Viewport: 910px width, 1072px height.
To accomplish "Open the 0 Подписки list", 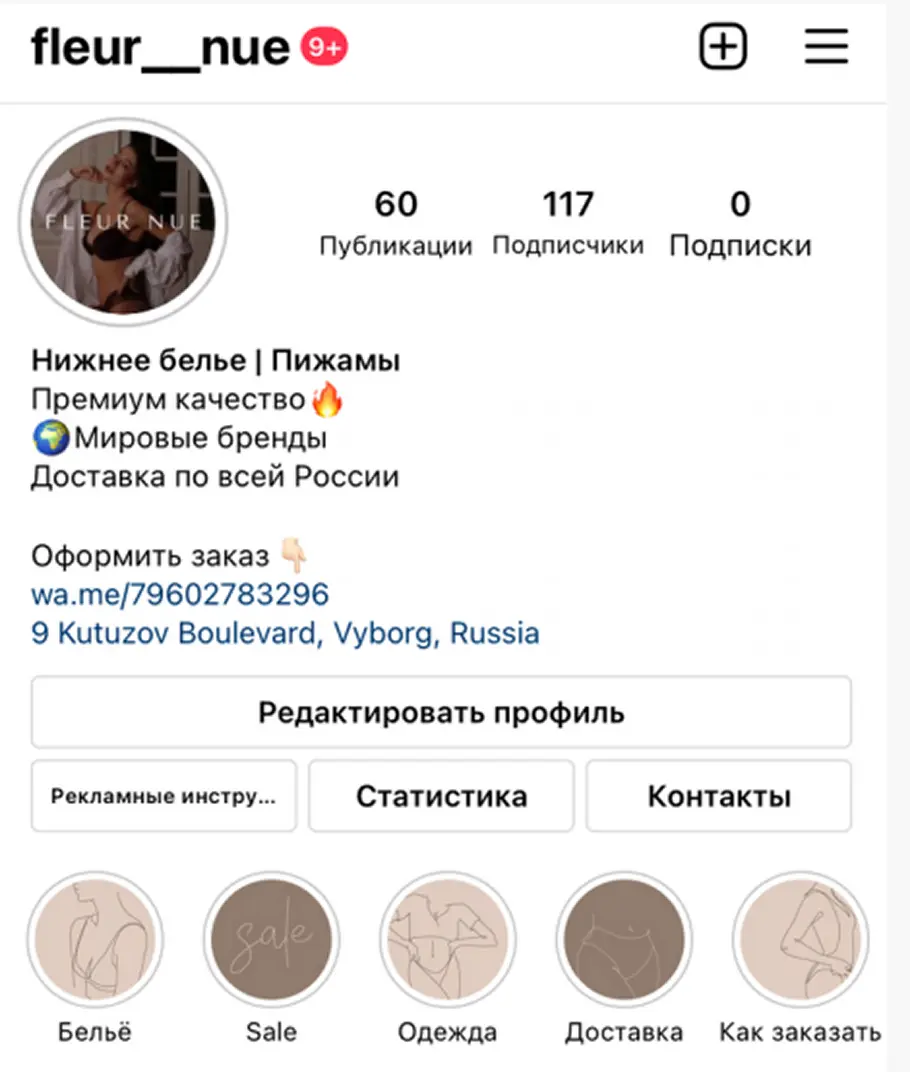I will click(740, 222).
